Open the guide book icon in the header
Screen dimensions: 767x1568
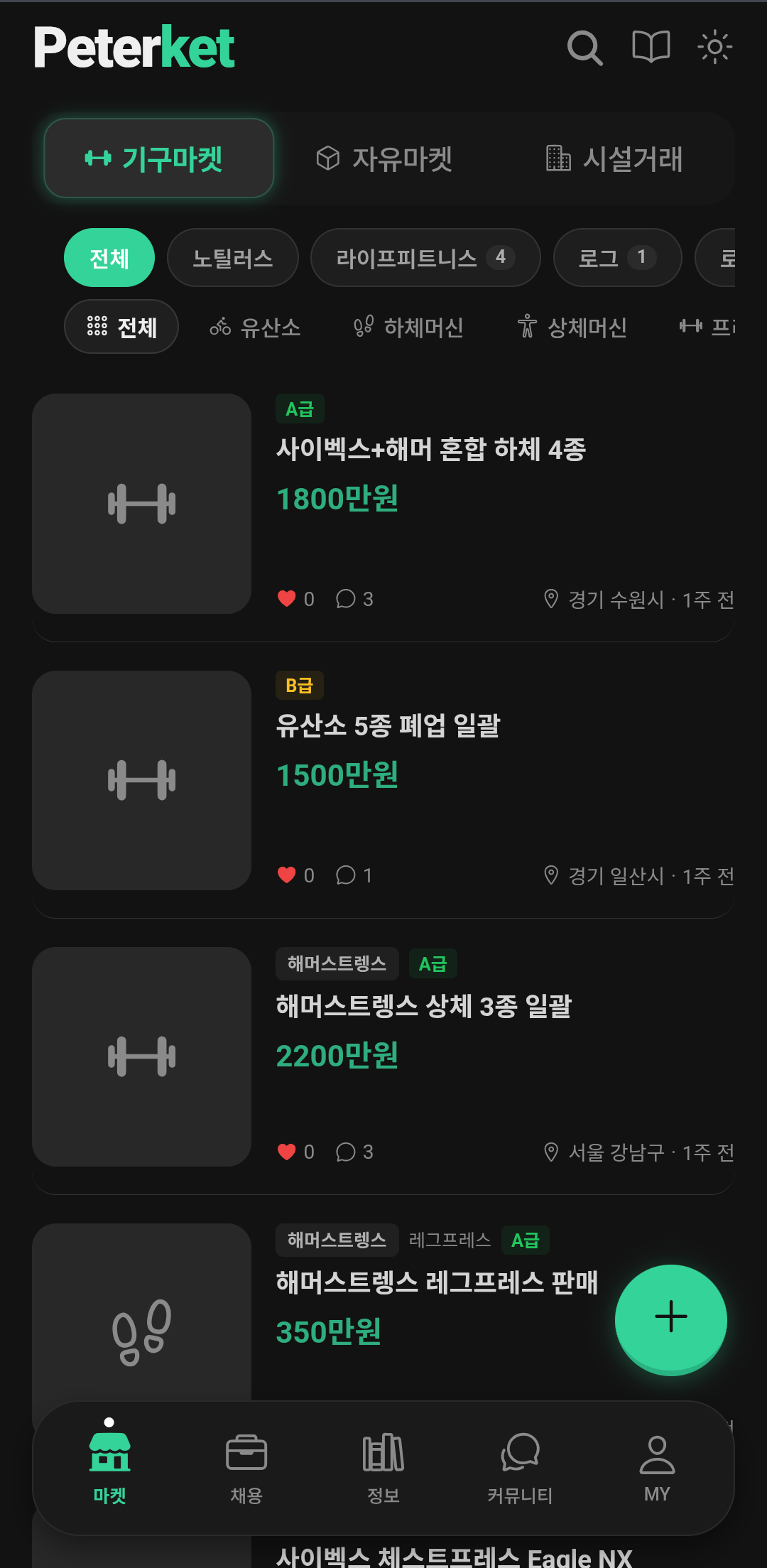coord(650,48)
